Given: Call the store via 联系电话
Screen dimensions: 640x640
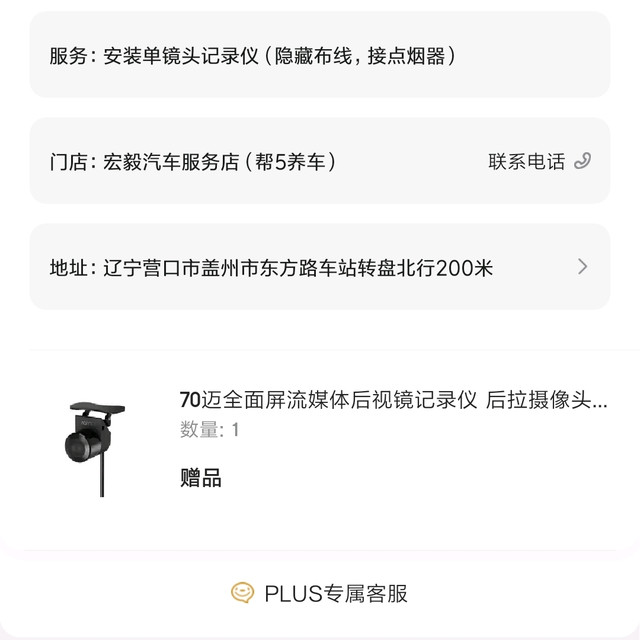Looking at the screenshot, I should point(539,161).
